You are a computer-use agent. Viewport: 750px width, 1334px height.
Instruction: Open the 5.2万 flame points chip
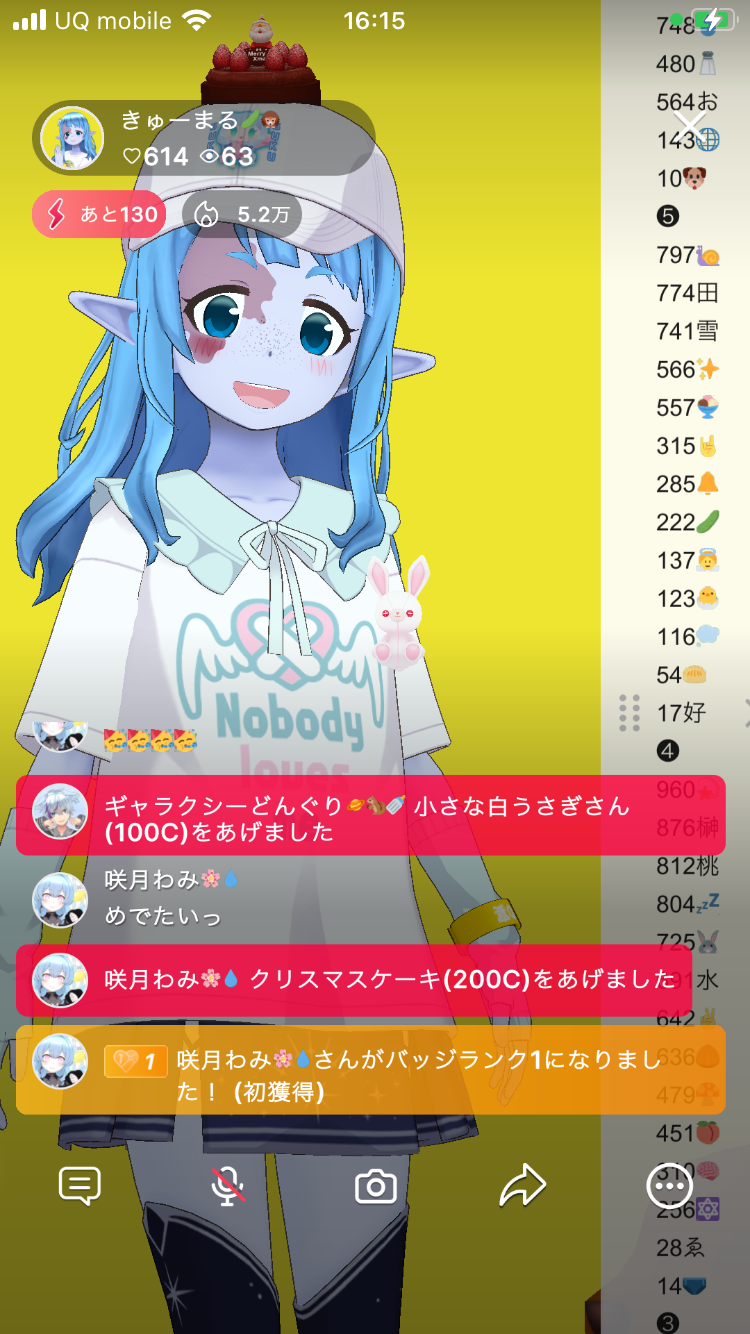[x=242, y=214]
